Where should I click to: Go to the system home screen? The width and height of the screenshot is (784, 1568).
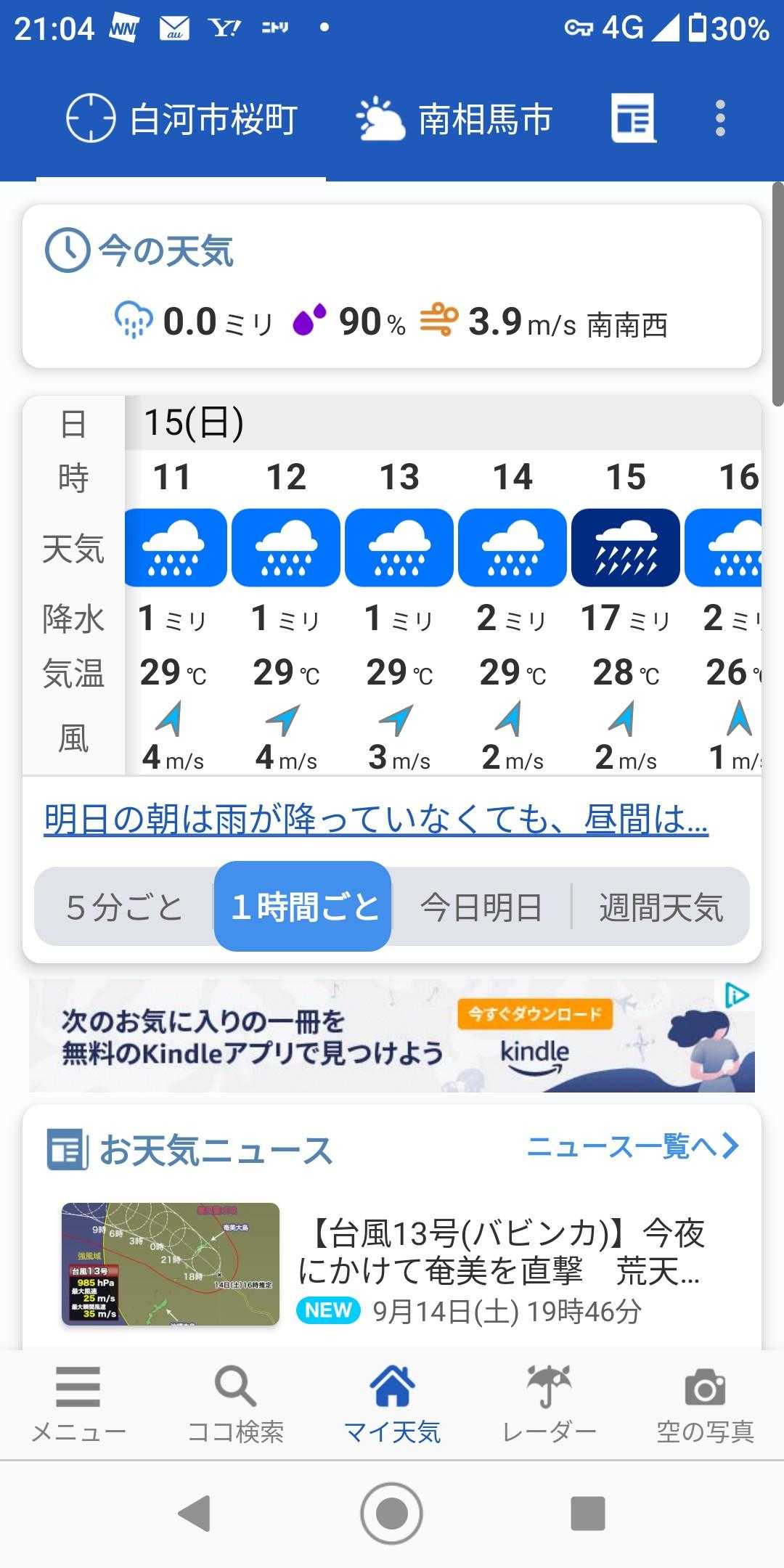click(392, 1514)
